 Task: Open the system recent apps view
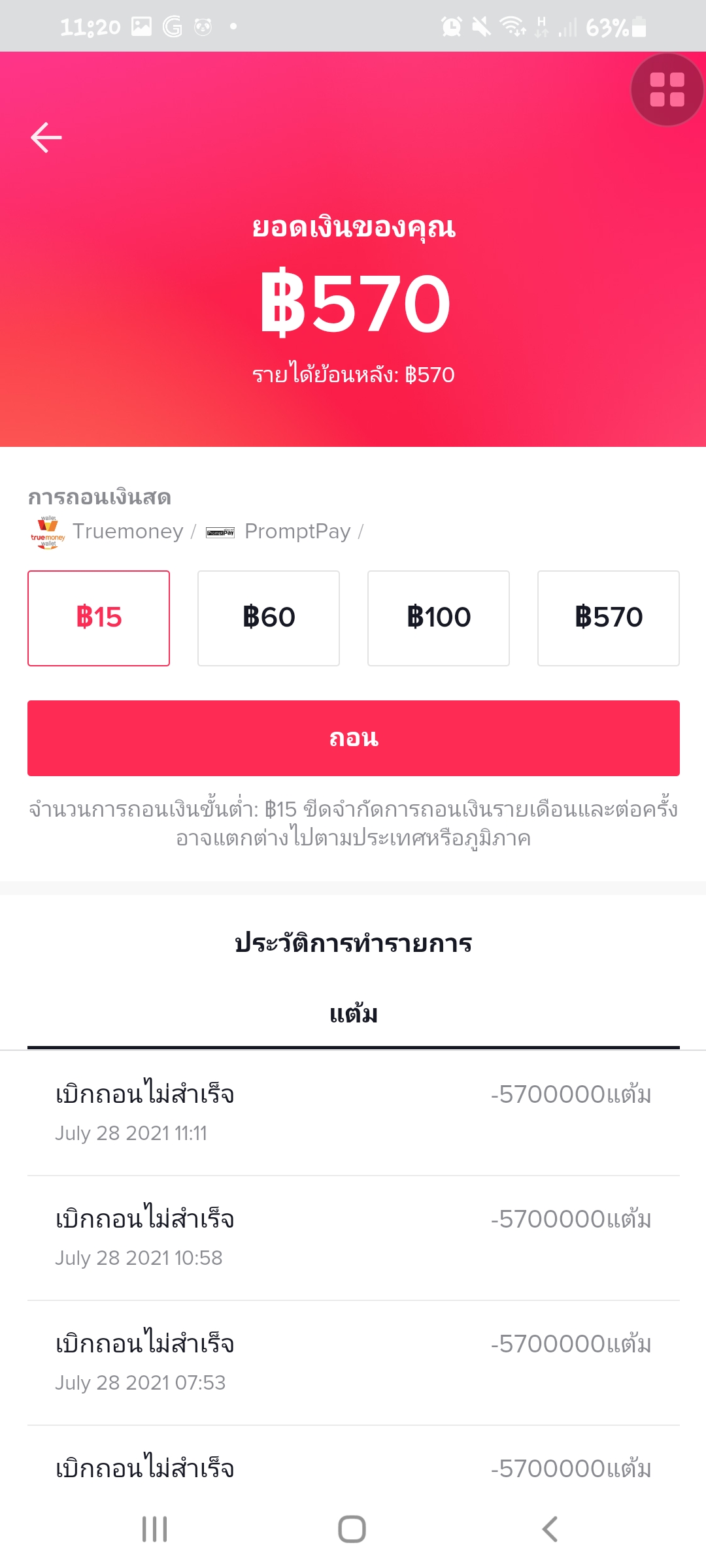pos(155,1529)
